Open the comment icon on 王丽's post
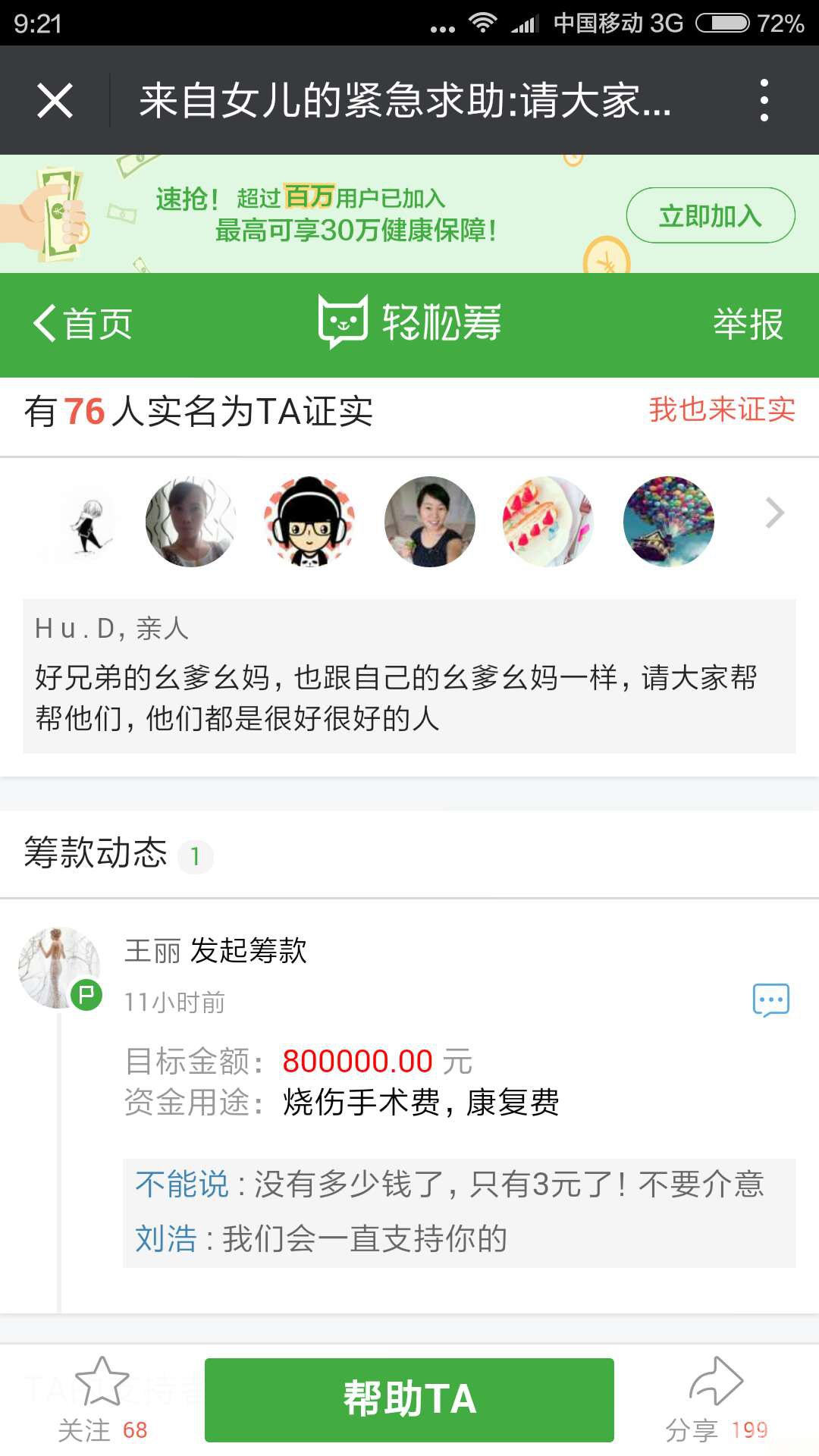Screen dimensions: 819x1456 (x=770, y=1000)
